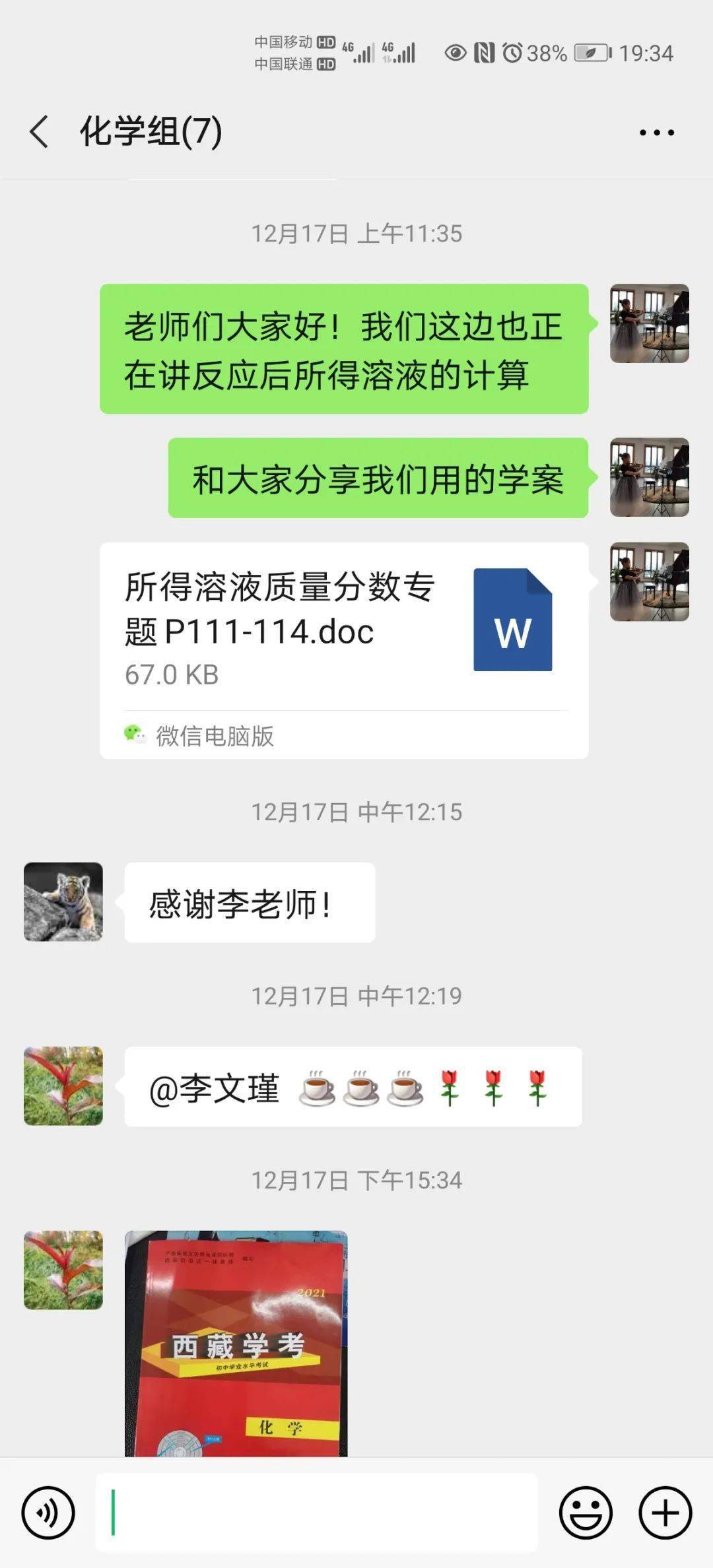Open the 西藏学考 book cover image
This screenshot has height=1568, width=713.
[x=236, y=1343]
